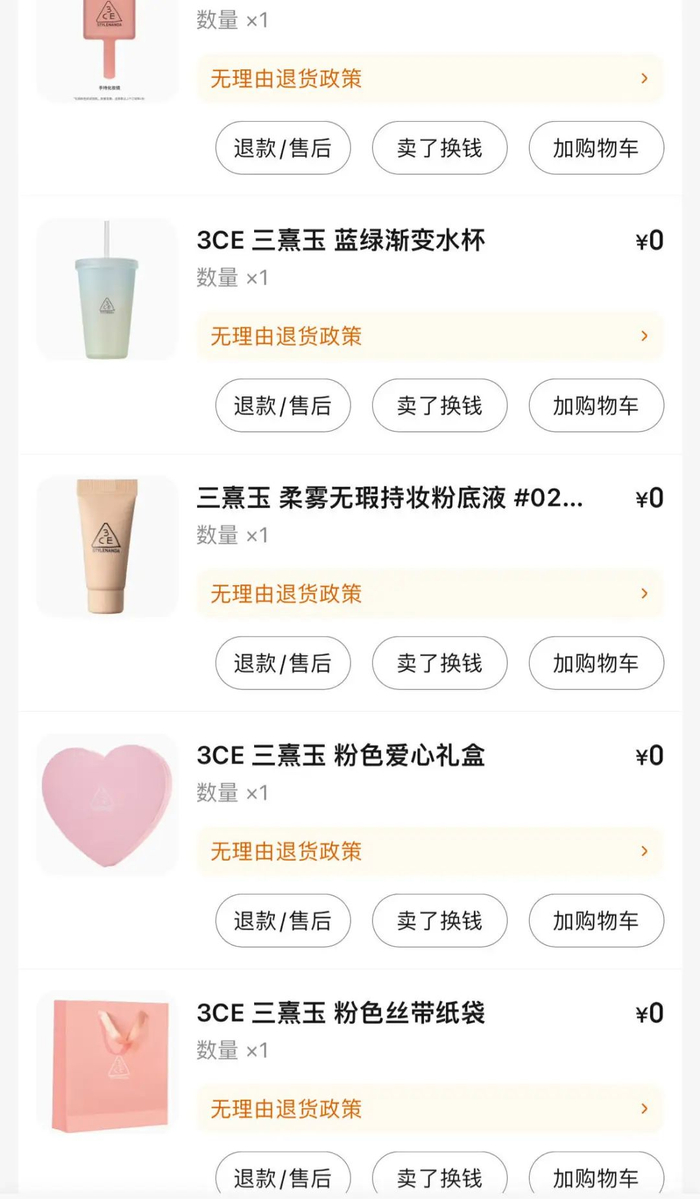
Task: Tap 加购物车 for the 柔雾无瑕持妆粉底液
Action: coord(596,663)
